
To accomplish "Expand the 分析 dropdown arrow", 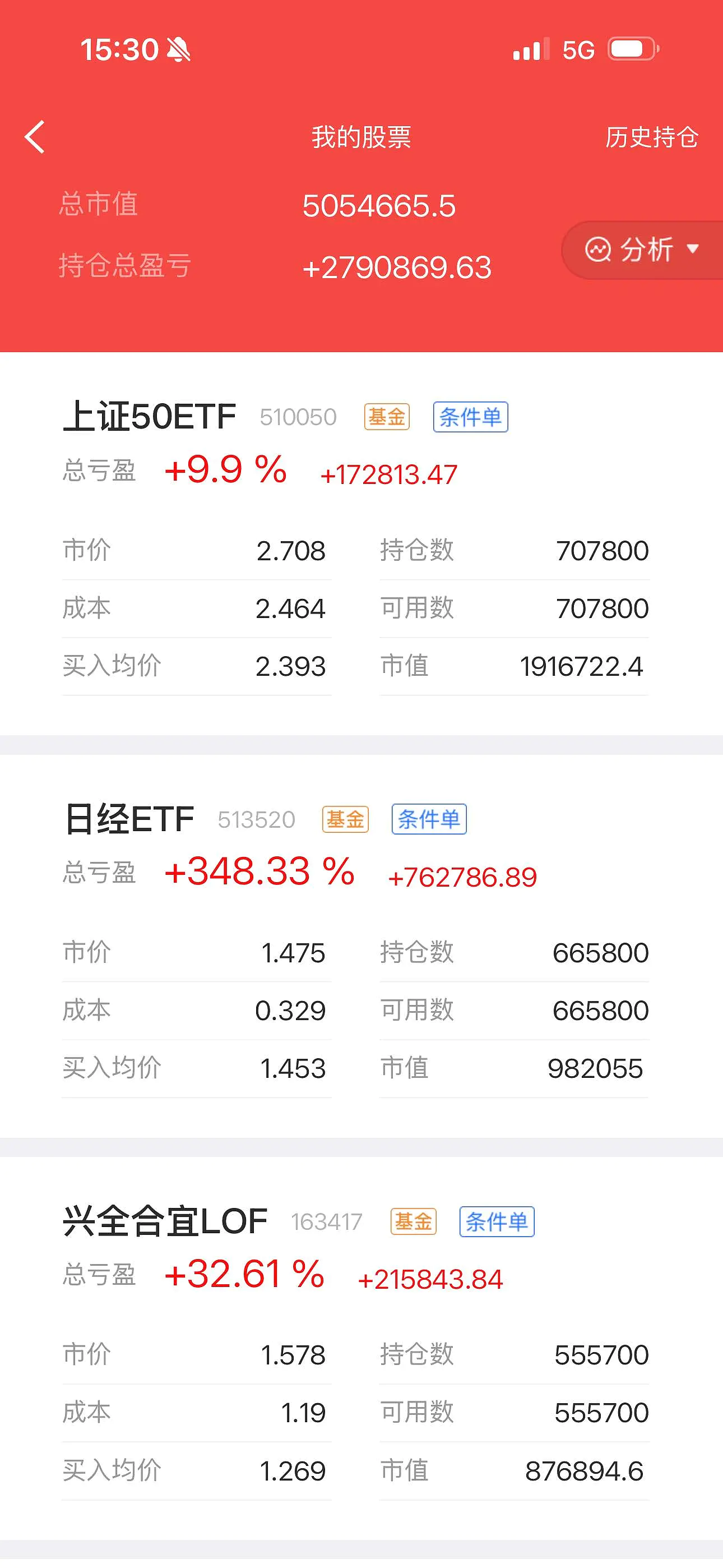I will coord(694,248).
